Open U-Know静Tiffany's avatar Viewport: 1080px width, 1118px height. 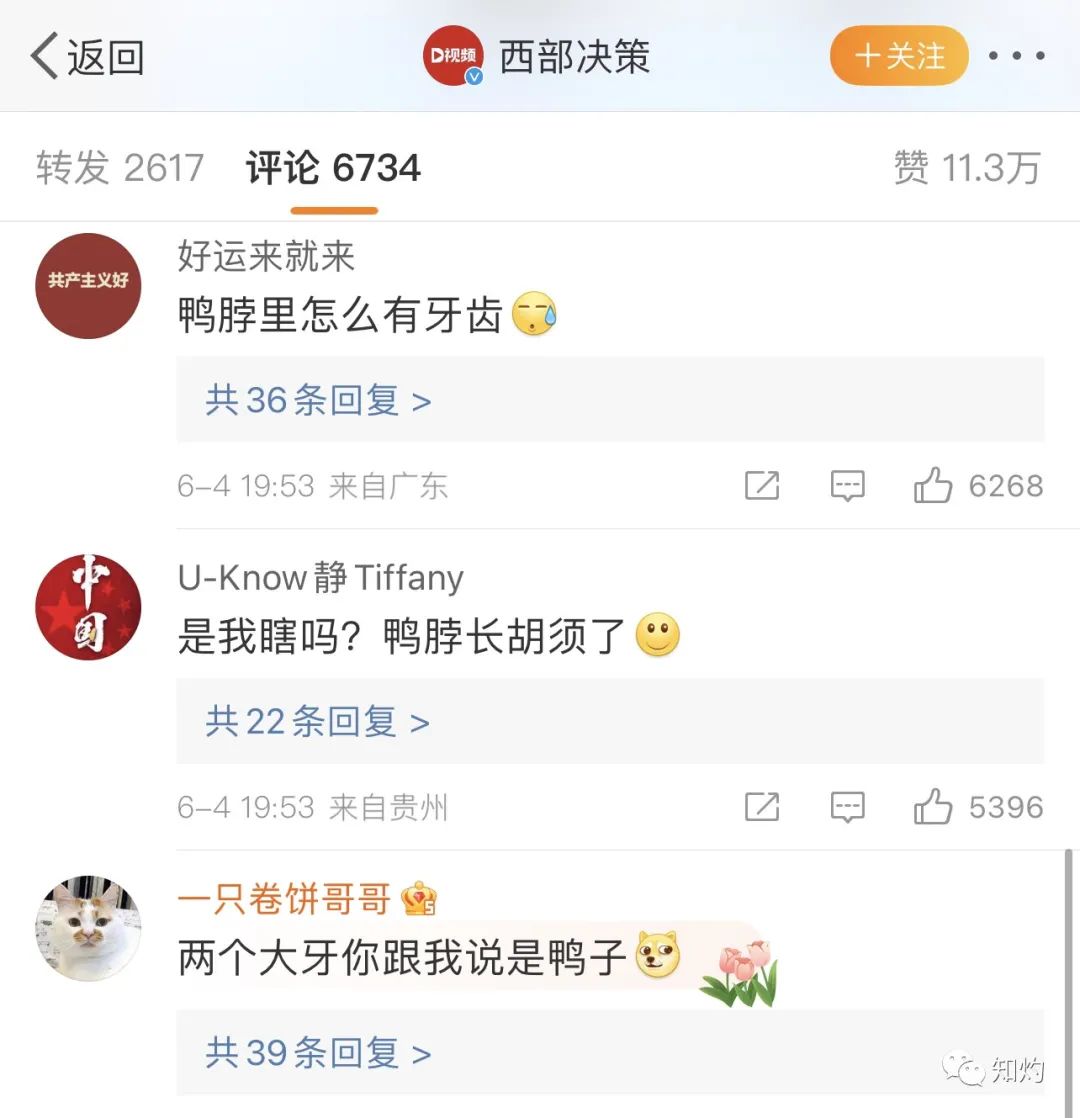tap(88, 607)
